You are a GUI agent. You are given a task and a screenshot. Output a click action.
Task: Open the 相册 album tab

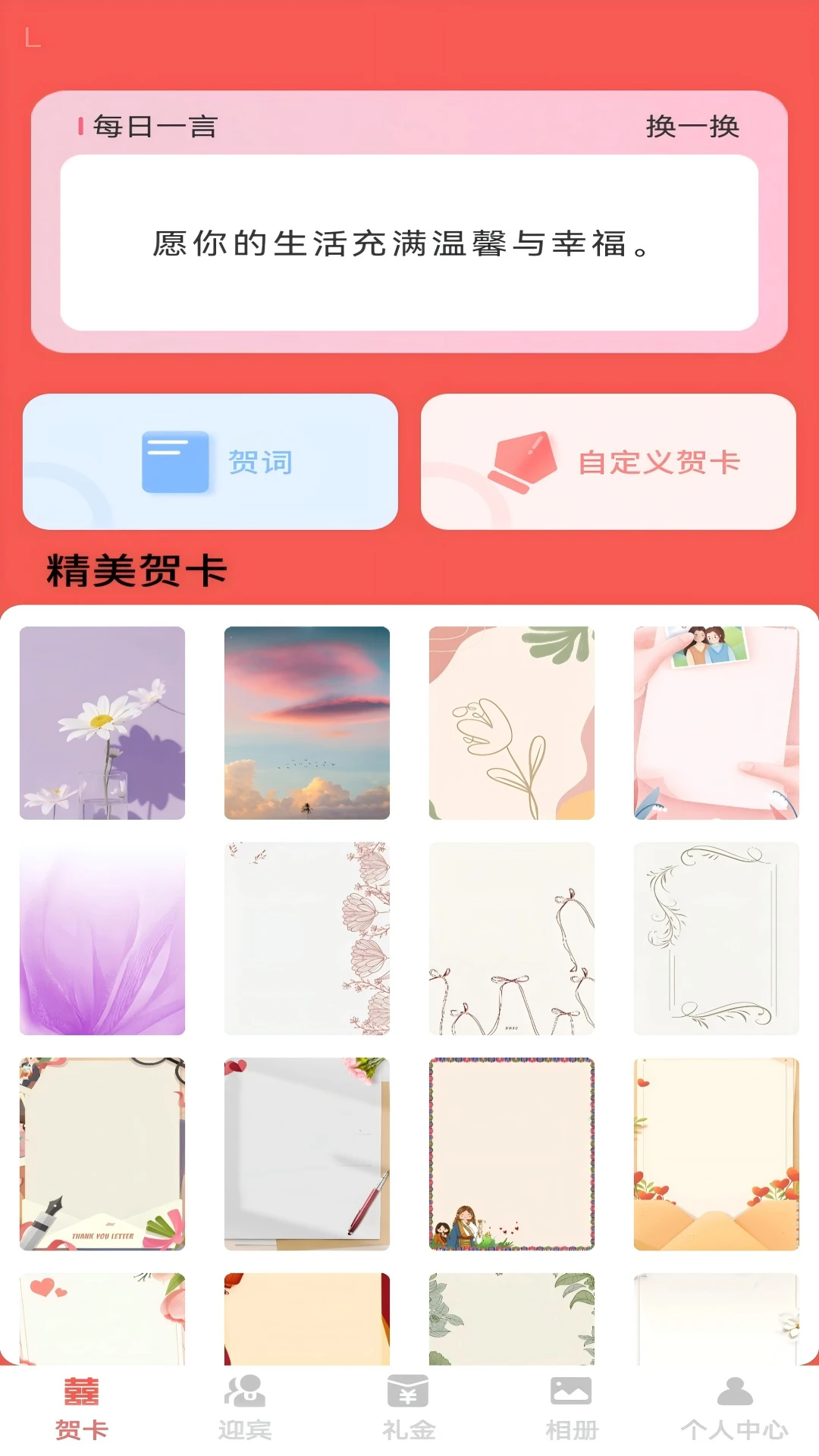pos(572,1408)
